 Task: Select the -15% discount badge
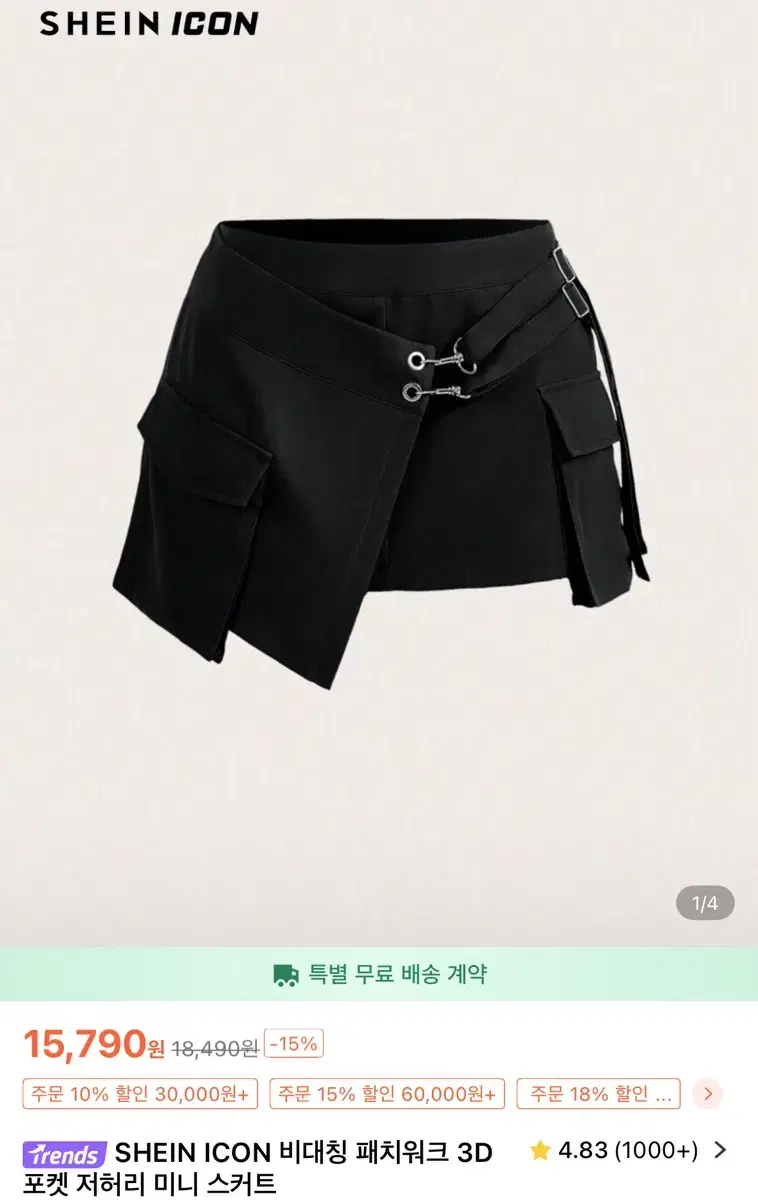pos(292,1044)
